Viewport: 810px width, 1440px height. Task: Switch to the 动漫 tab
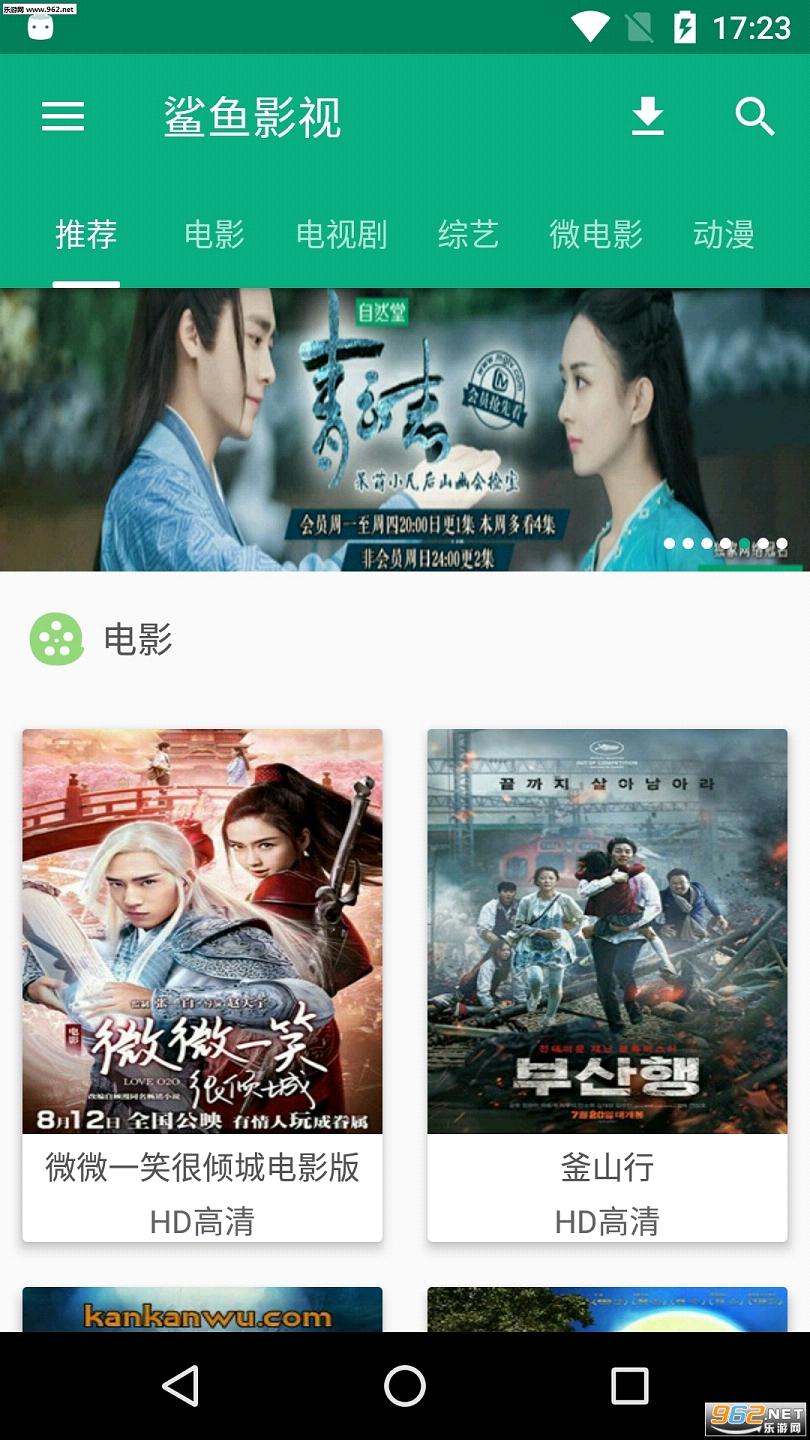click(x=723, y=235)
